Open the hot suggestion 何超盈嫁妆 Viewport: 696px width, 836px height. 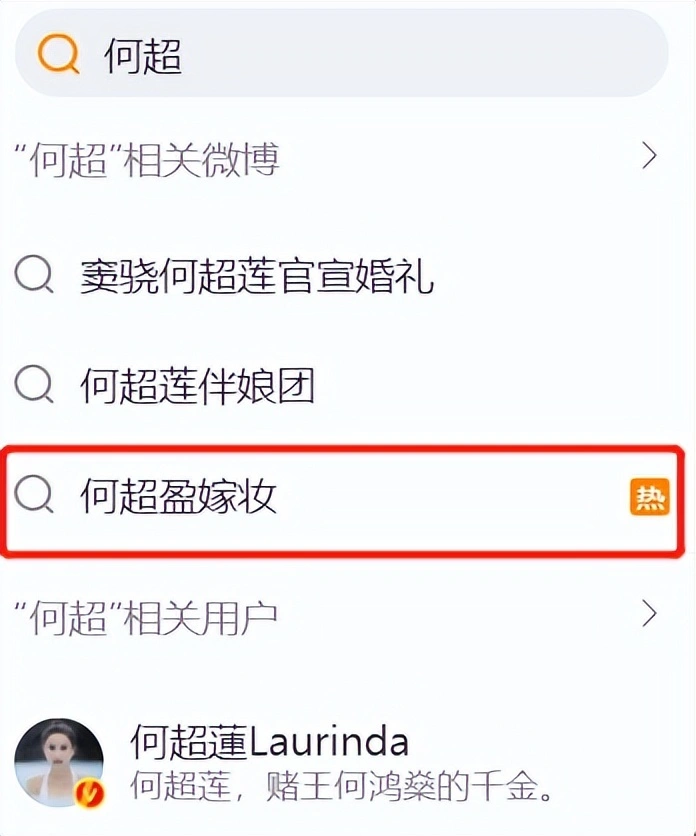[180, 495]
